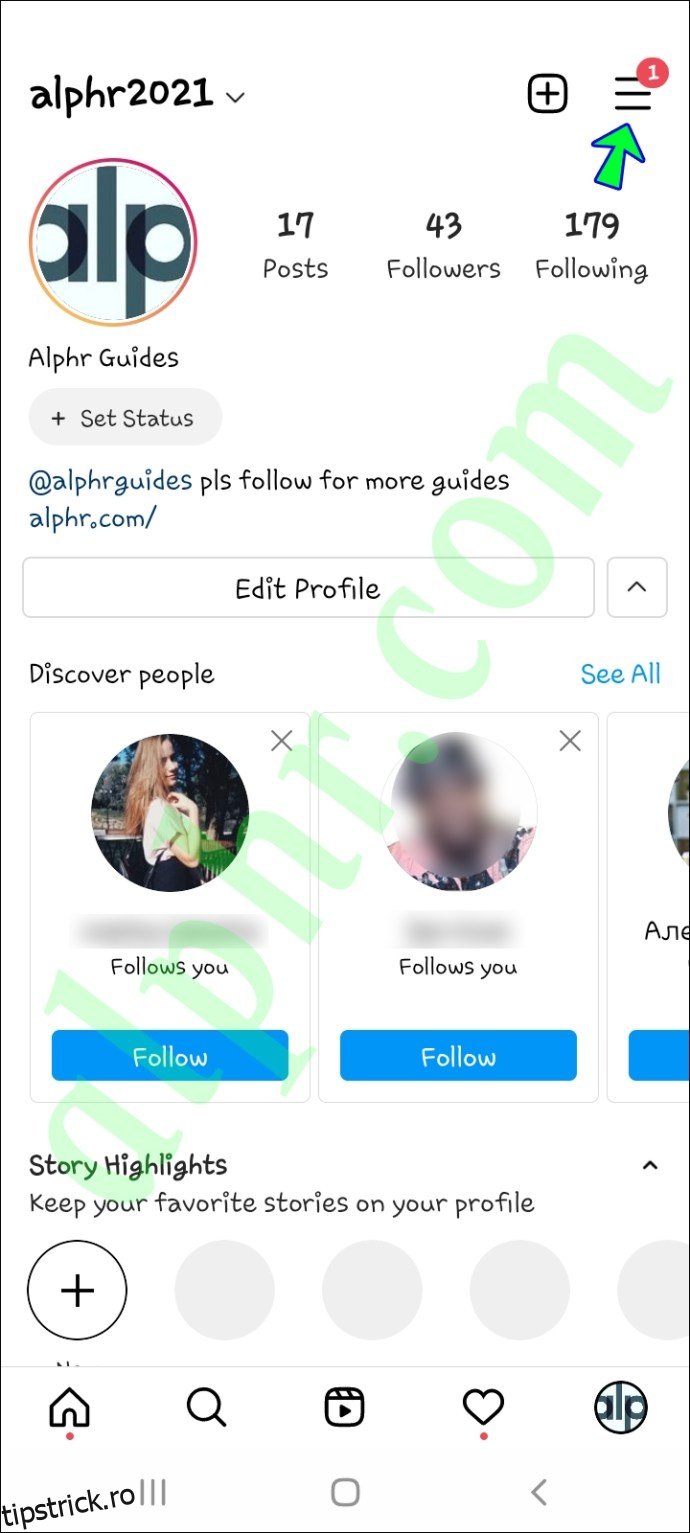Screen dimensions: 690x1533
Task: Dismiss the second suggested person card
Action: pos(570,741)
